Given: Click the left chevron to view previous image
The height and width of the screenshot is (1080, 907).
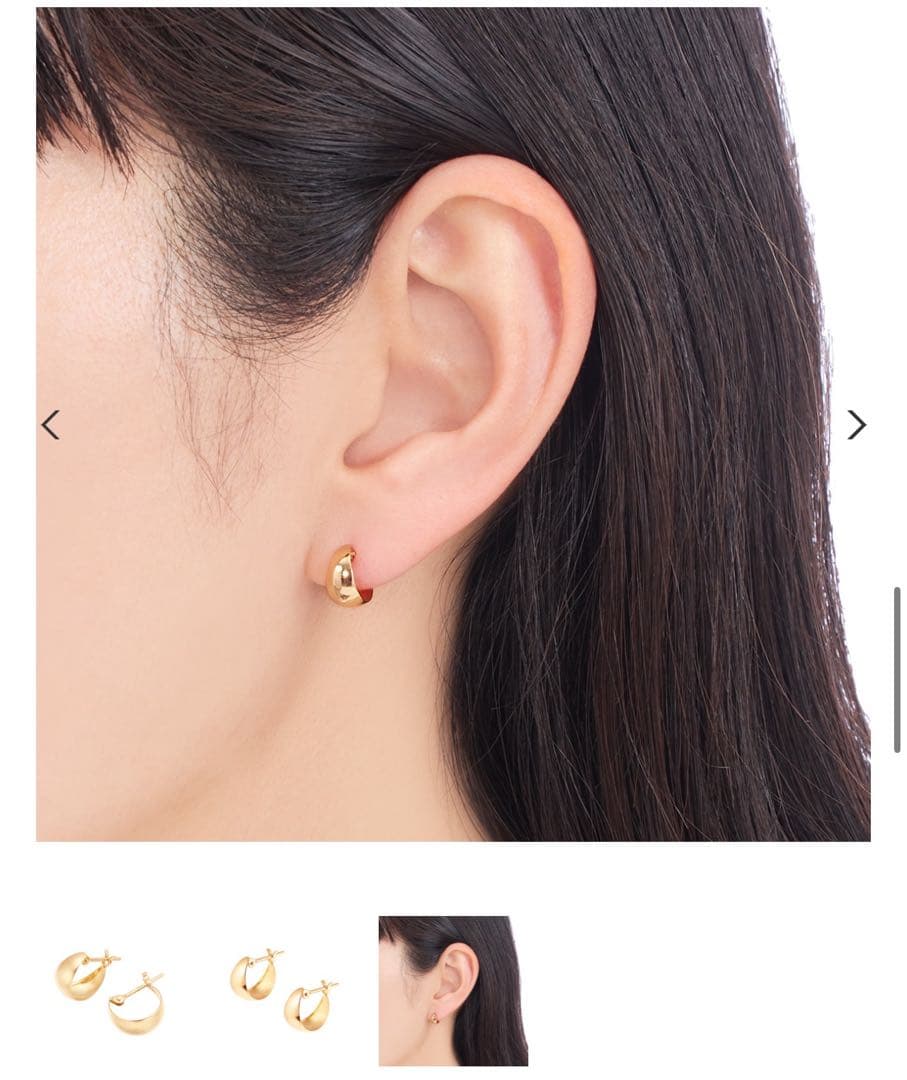Looking at the screenshot, I should point(53,425).
